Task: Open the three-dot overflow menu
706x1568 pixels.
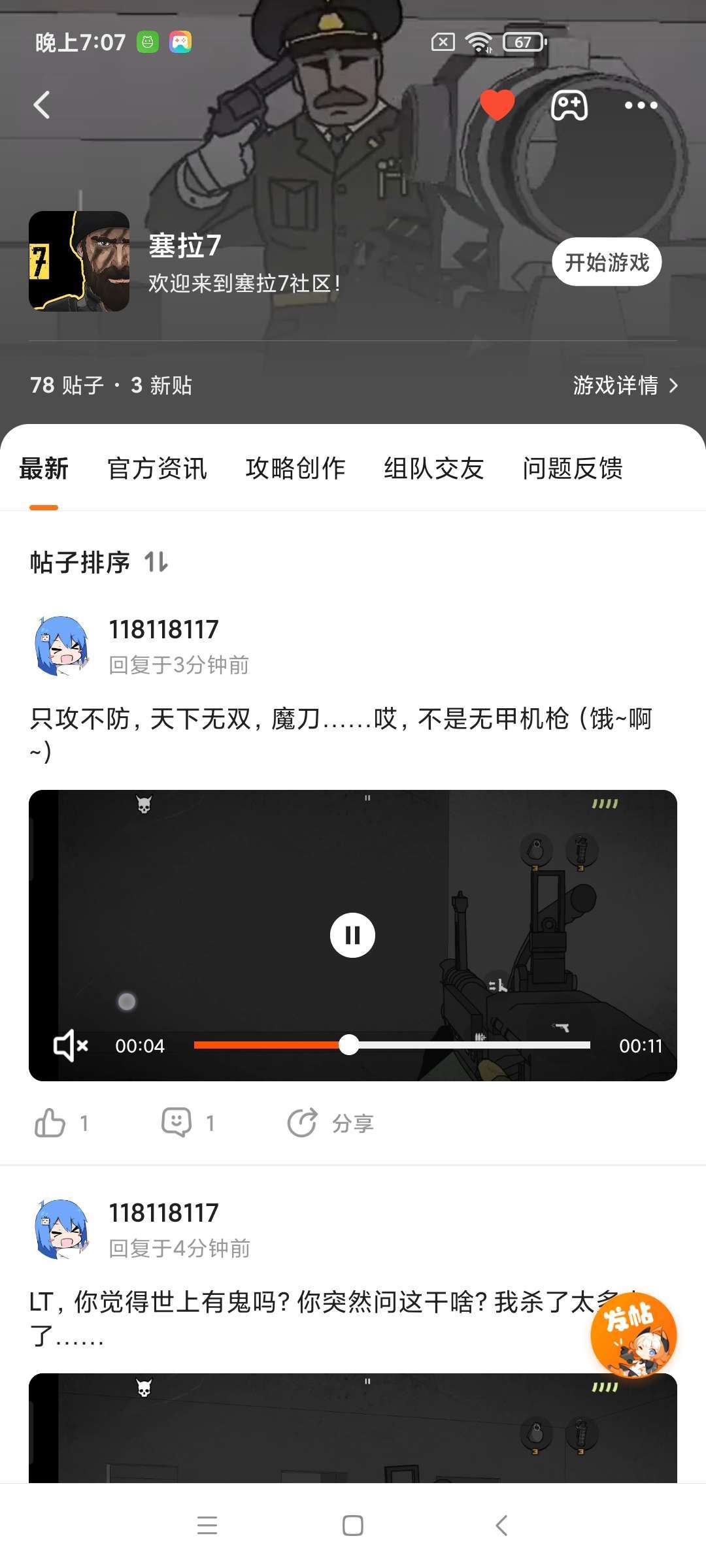Action: pos(641,105)
